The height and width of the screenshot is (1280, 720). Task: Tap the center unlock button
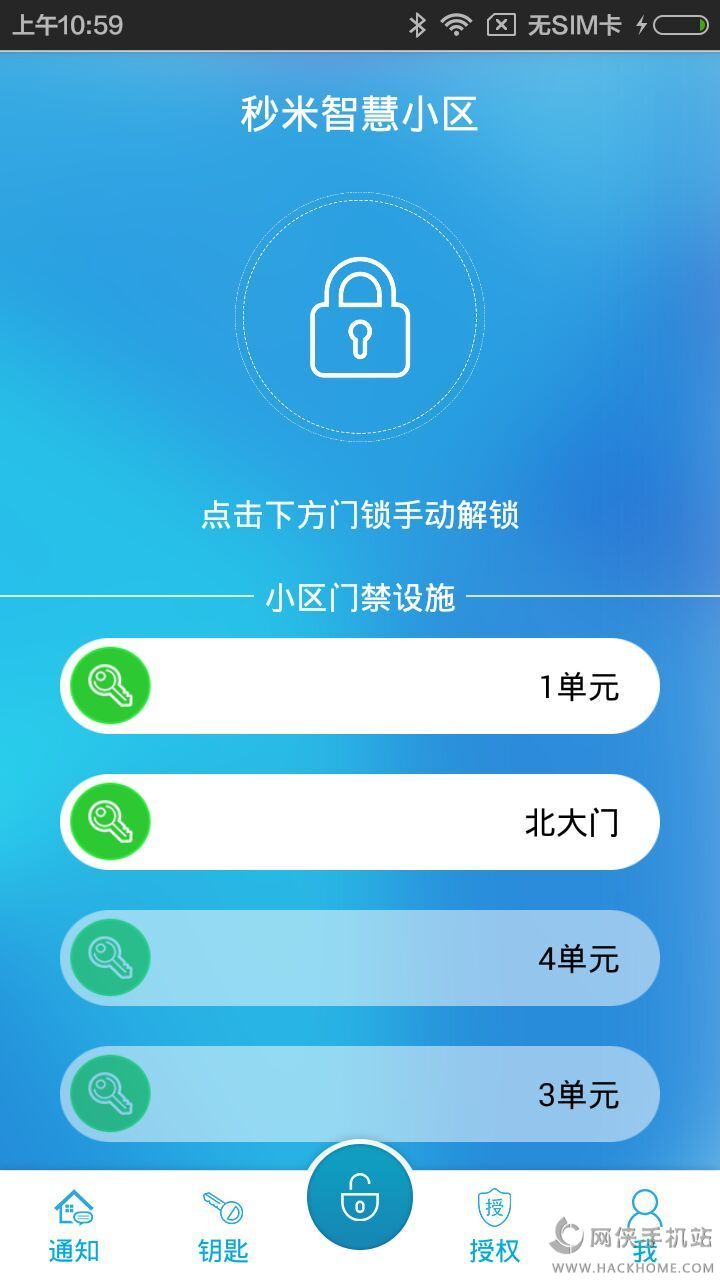(x=360, y=1198)
